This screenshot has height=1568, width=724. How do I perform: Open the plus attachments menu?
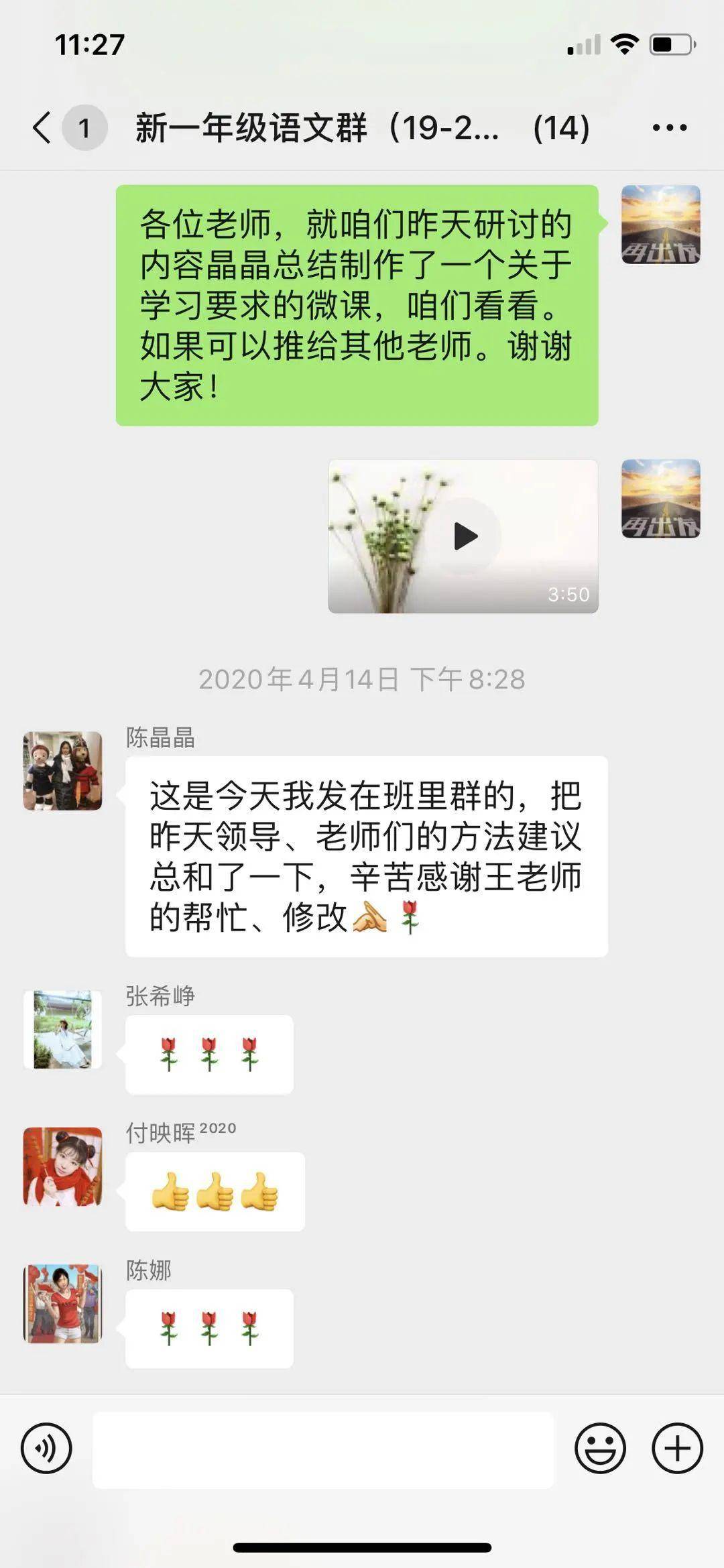[677, 1449]
